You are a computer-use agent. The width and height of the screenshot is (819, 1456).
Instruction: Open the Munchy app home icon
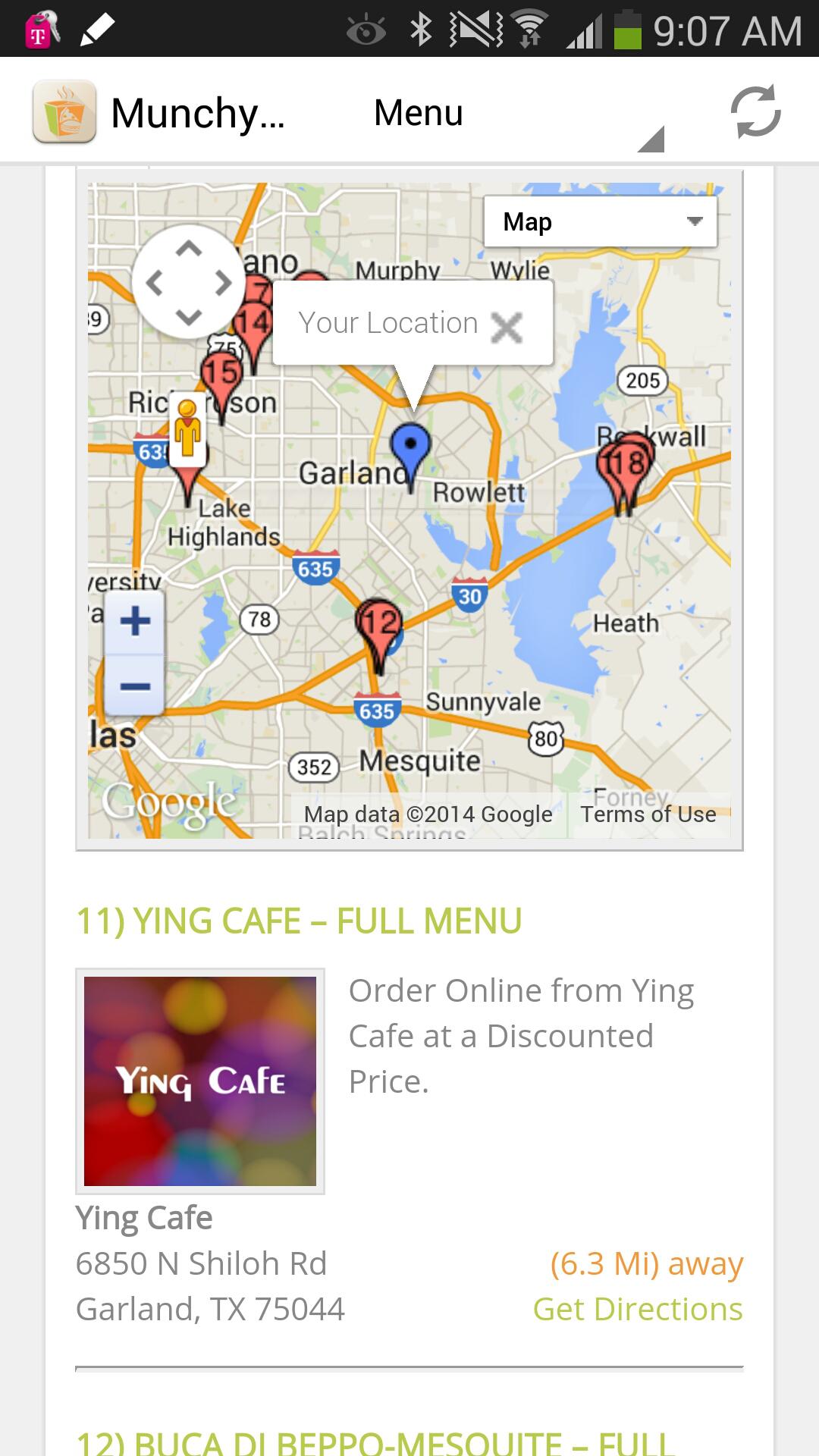[x=64, y=112]
